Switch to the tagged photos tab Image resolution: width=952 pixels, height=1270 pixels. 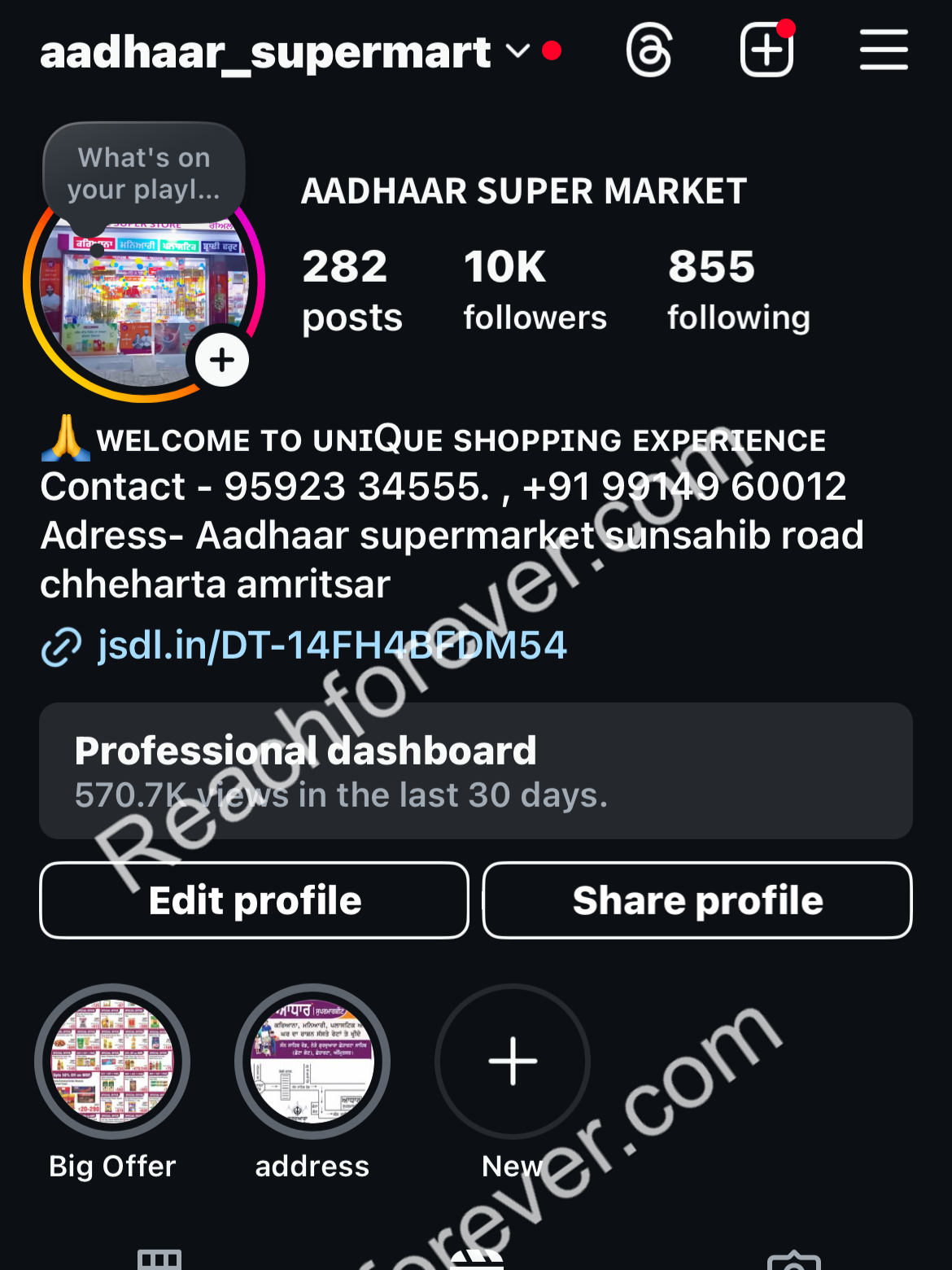pyautogui.click(x=793, y=1259)
